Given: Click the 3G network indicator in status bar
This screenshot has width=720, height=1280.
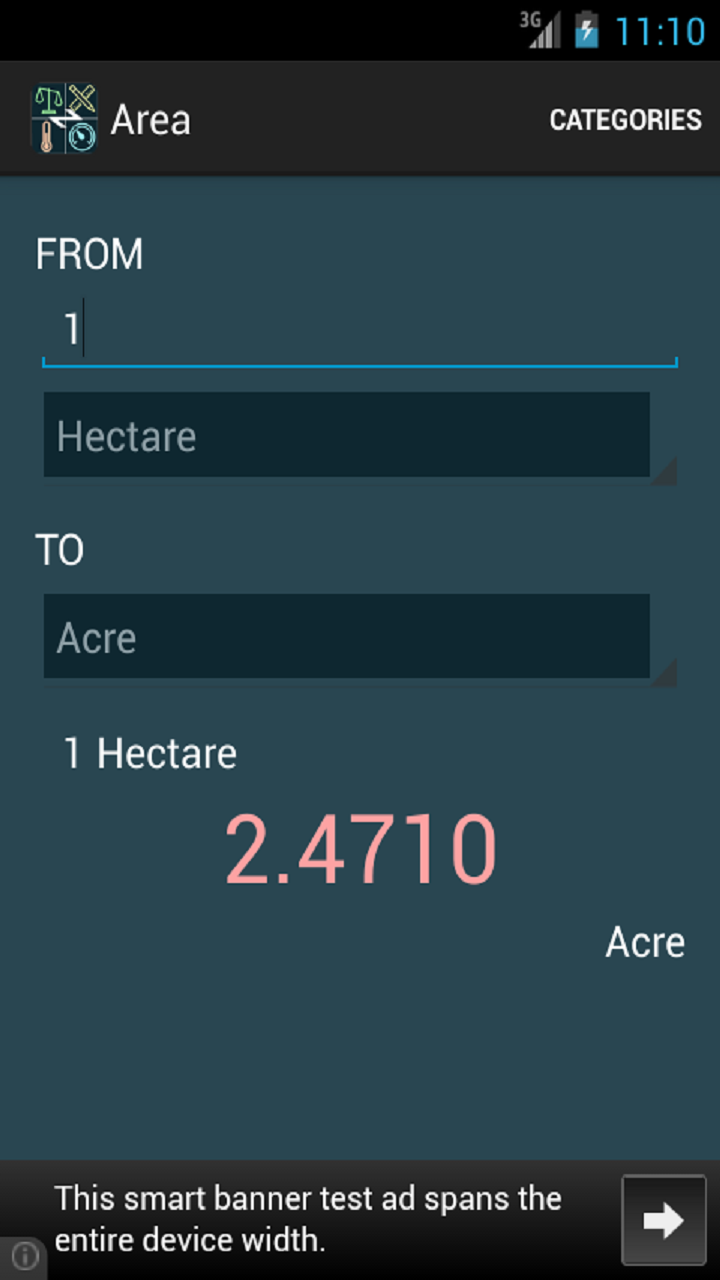Looking at the screenshot, I should click(529, 20).
